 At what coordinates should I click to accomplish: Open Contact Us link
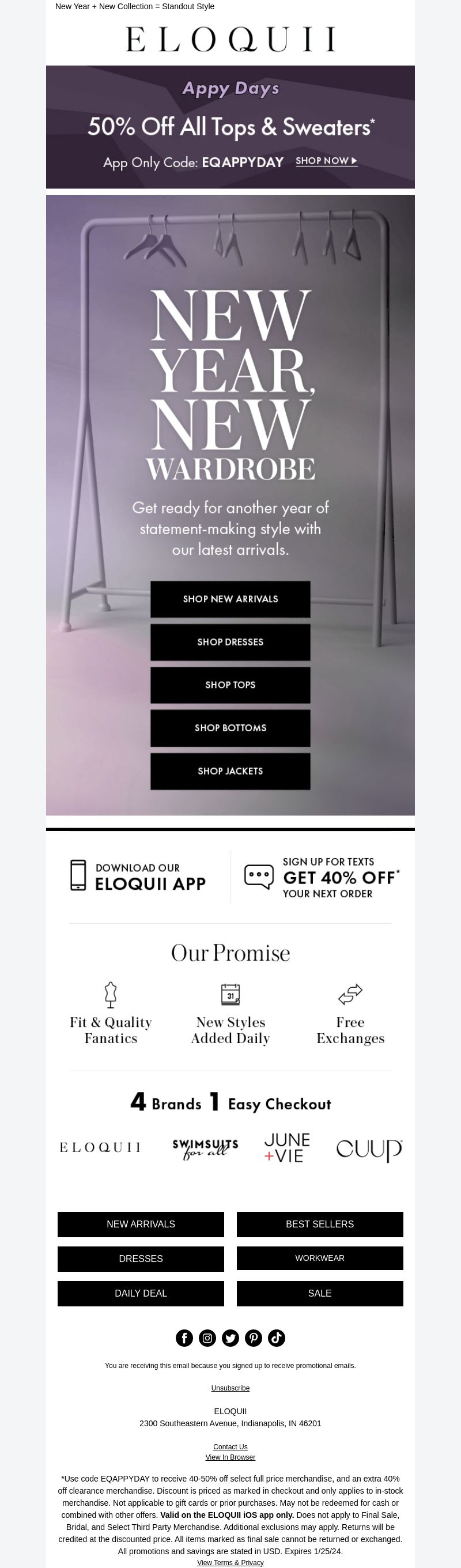tap(230, 1447)
